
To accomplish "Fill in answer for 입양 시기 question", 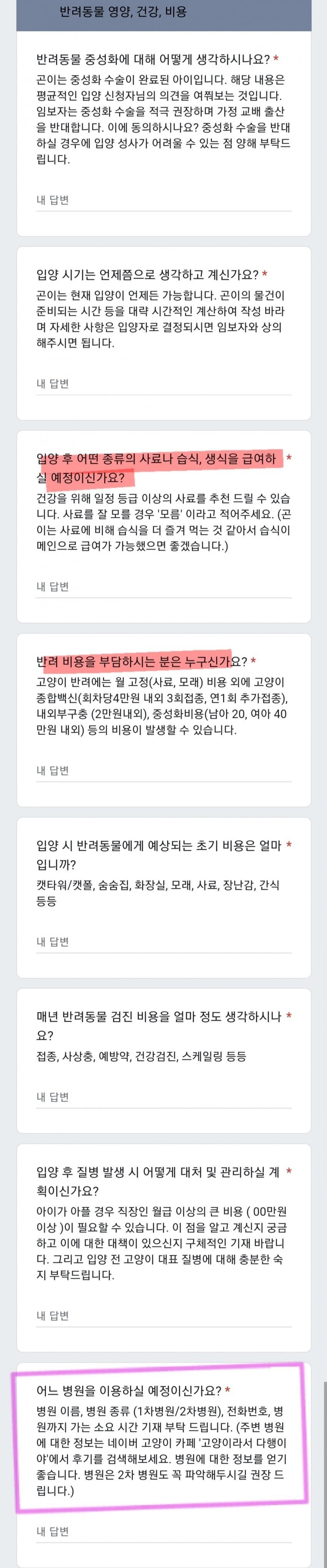I will (163, 384).
